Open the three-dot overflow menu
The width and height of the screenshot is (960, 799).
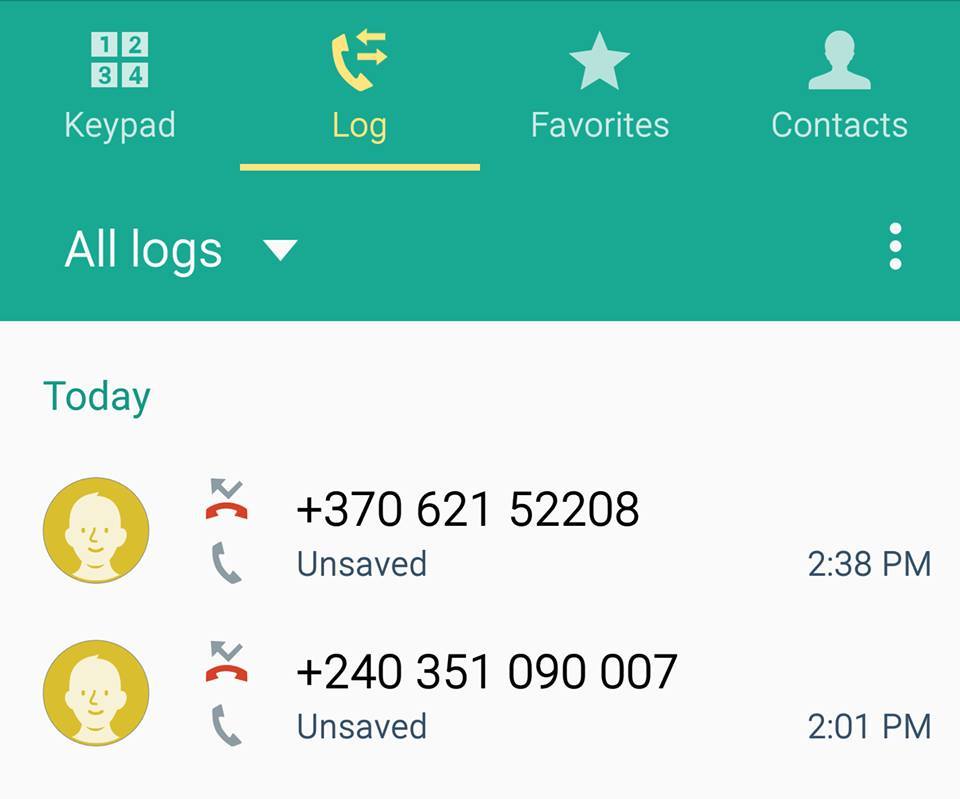coord(895,246)
